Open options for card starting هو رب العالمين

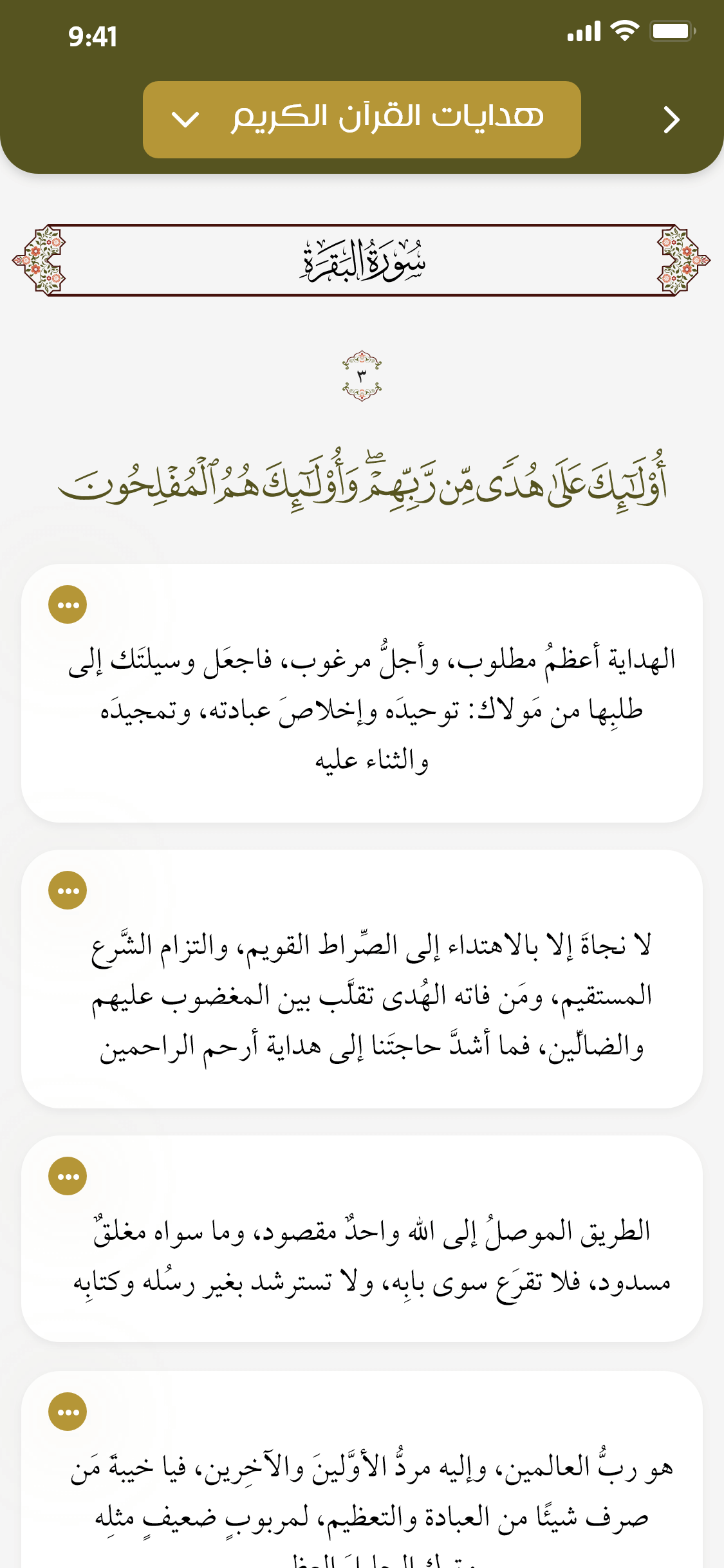coord(68,1412)
